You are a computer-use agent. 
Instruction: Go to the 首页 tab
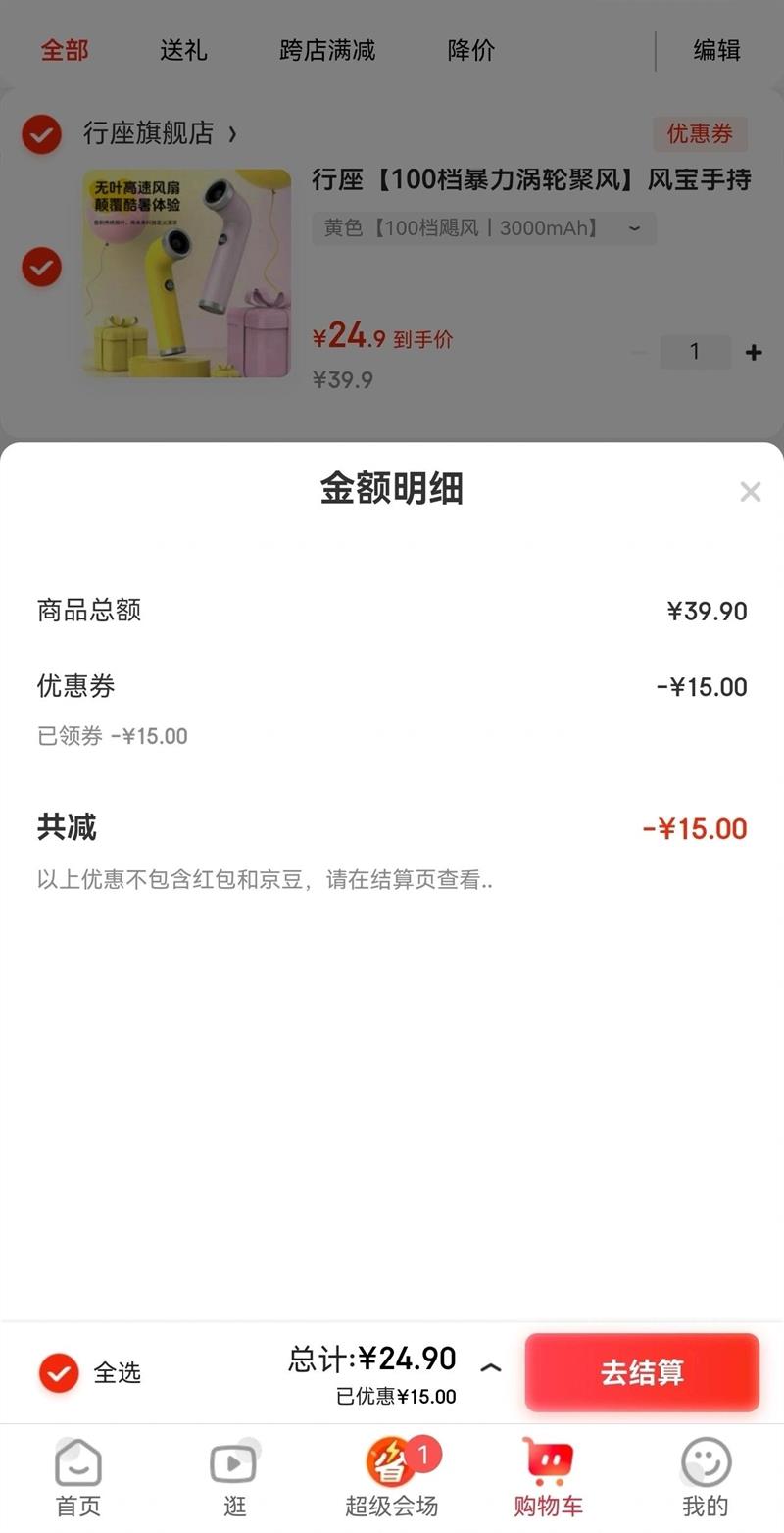(78, 1477)
